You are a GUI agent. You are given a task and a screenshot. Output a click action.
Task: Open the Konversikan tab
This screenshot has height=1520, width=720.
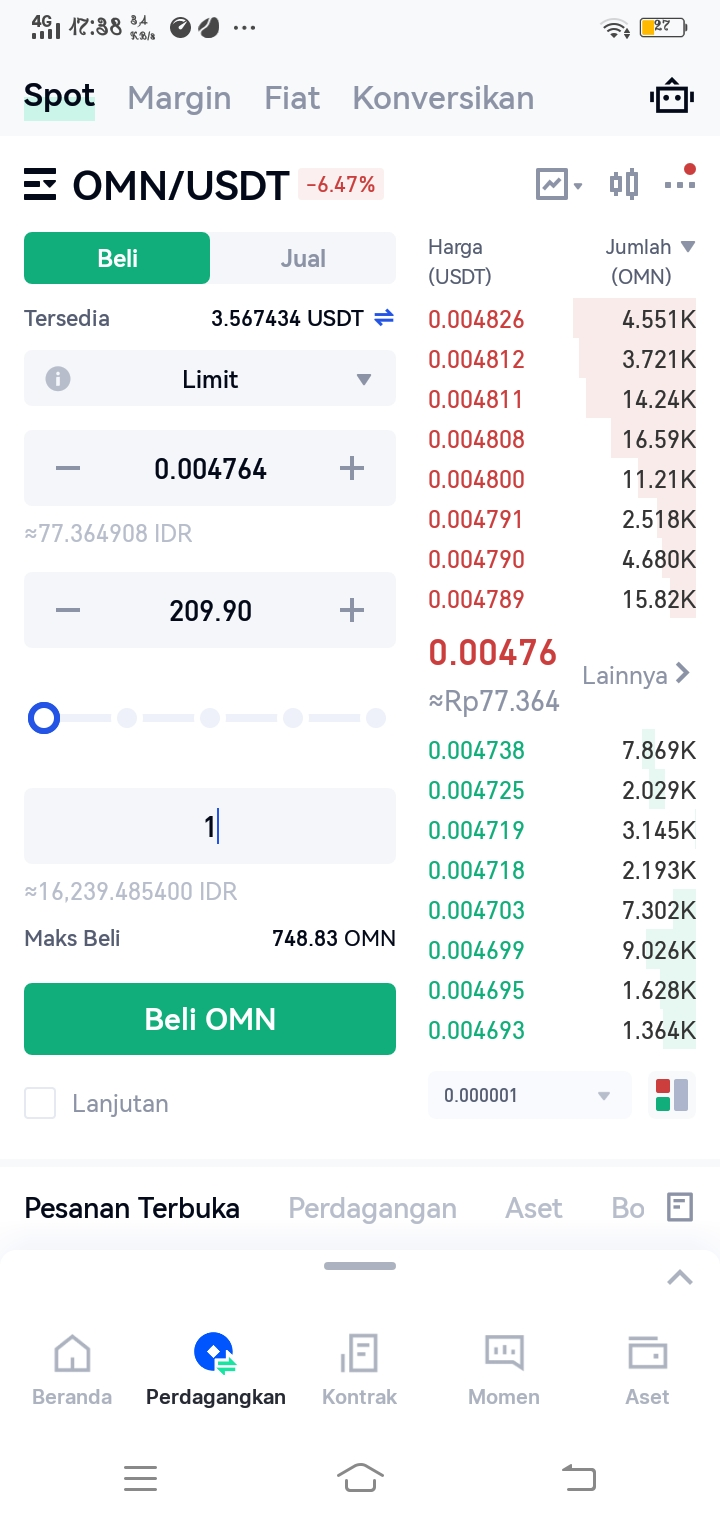443,98
